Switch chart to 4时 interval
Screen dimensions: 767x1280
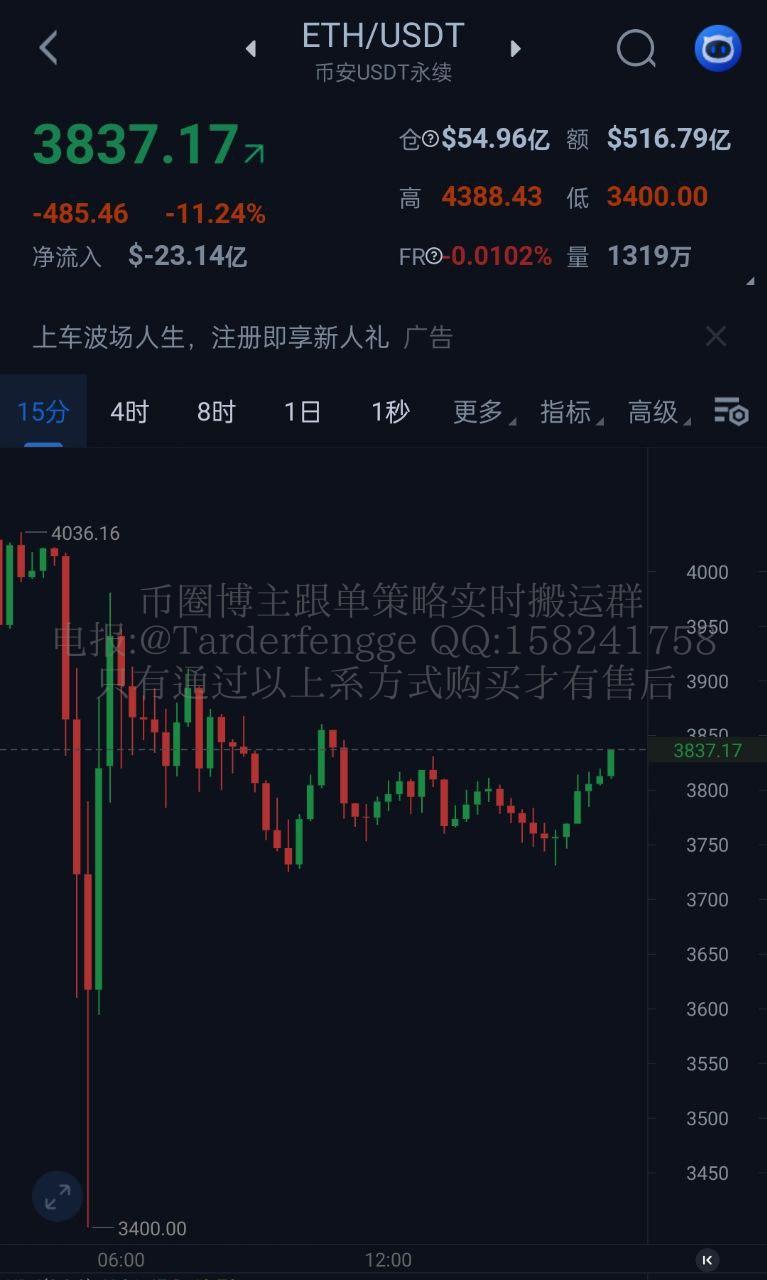(129, 411)
